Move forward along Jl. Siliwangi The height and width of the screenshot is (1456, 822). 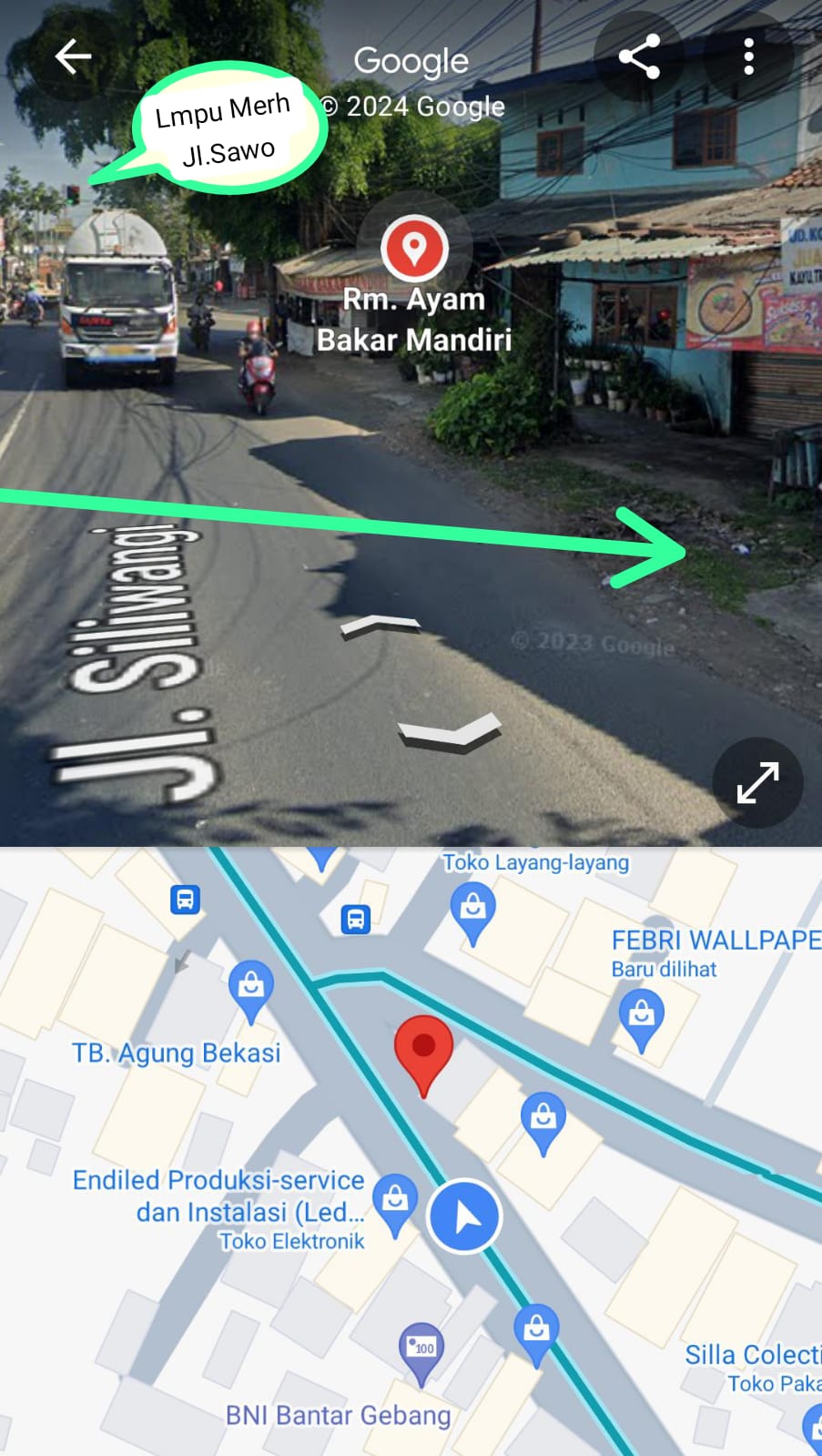[x=381, y=626]
